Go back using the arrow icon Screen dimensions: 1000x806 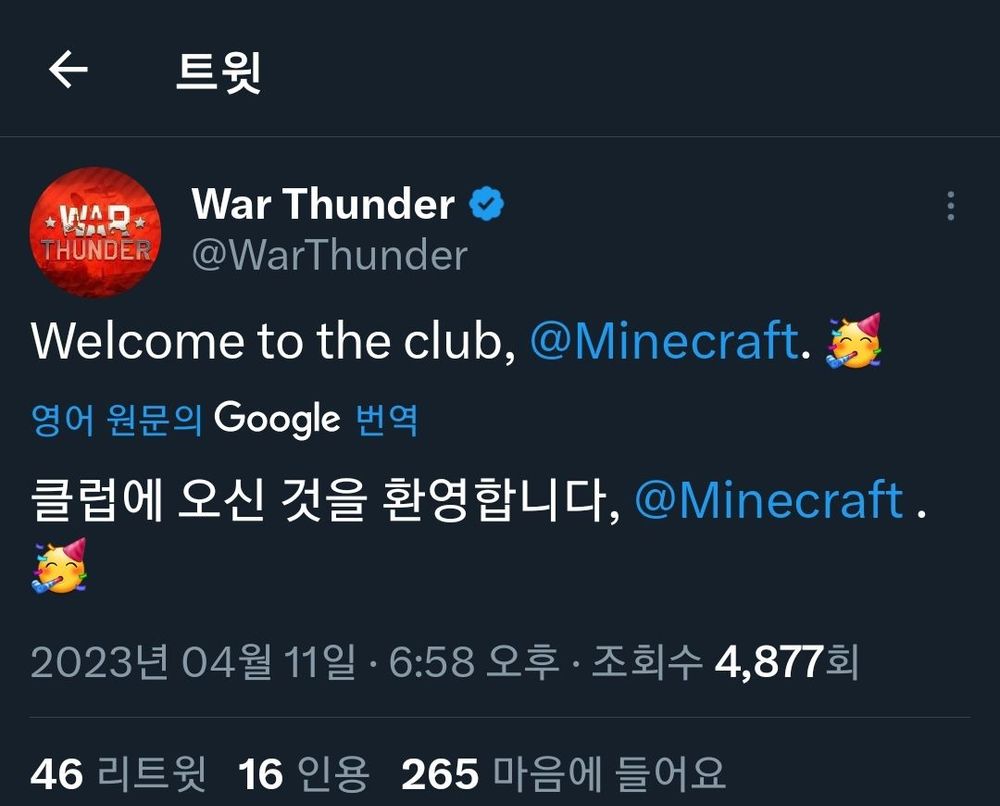click(68, 71)
